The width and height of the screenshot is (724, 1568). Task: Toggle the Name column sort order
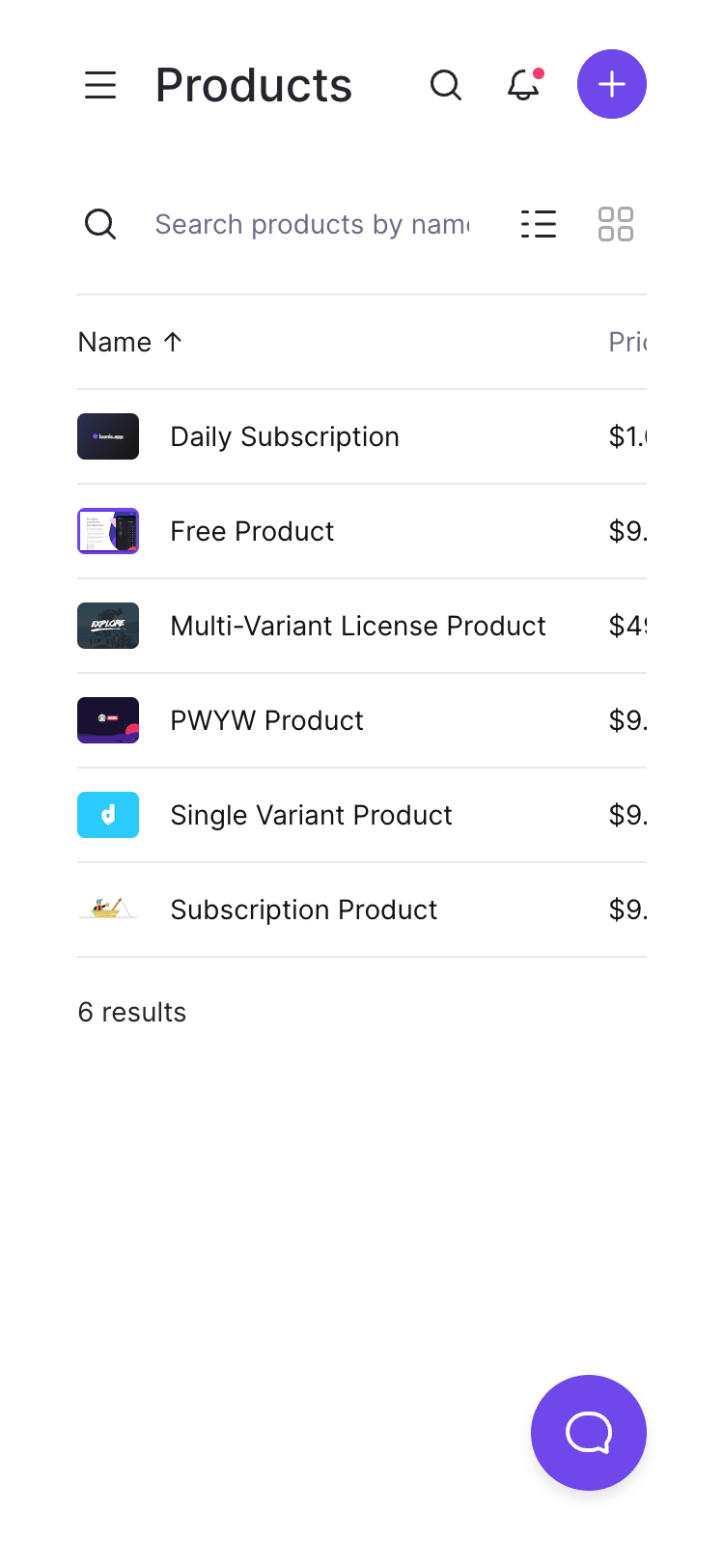[x=130, y=342]
